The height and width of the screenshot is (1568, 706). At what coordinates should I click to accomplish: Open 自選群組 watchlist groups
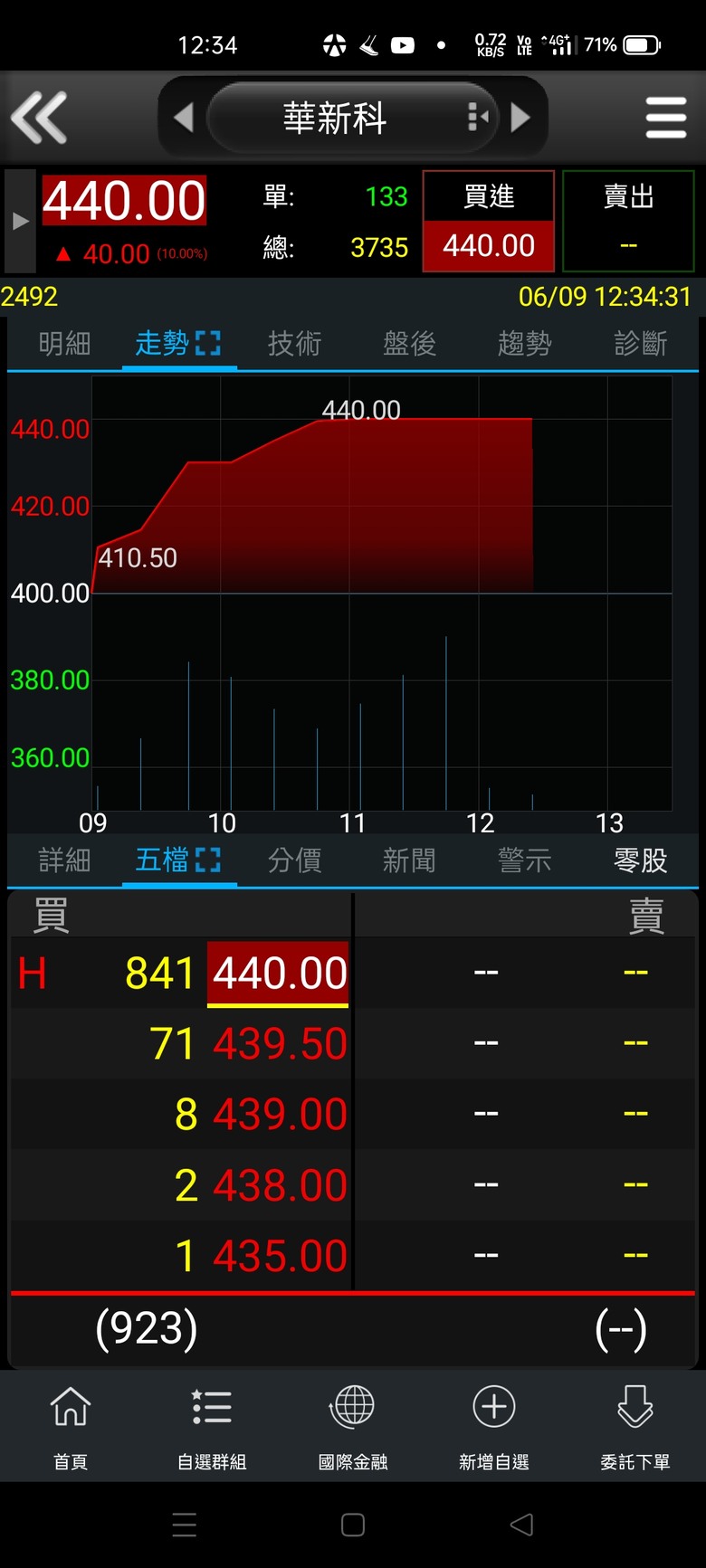(212, 1426)
